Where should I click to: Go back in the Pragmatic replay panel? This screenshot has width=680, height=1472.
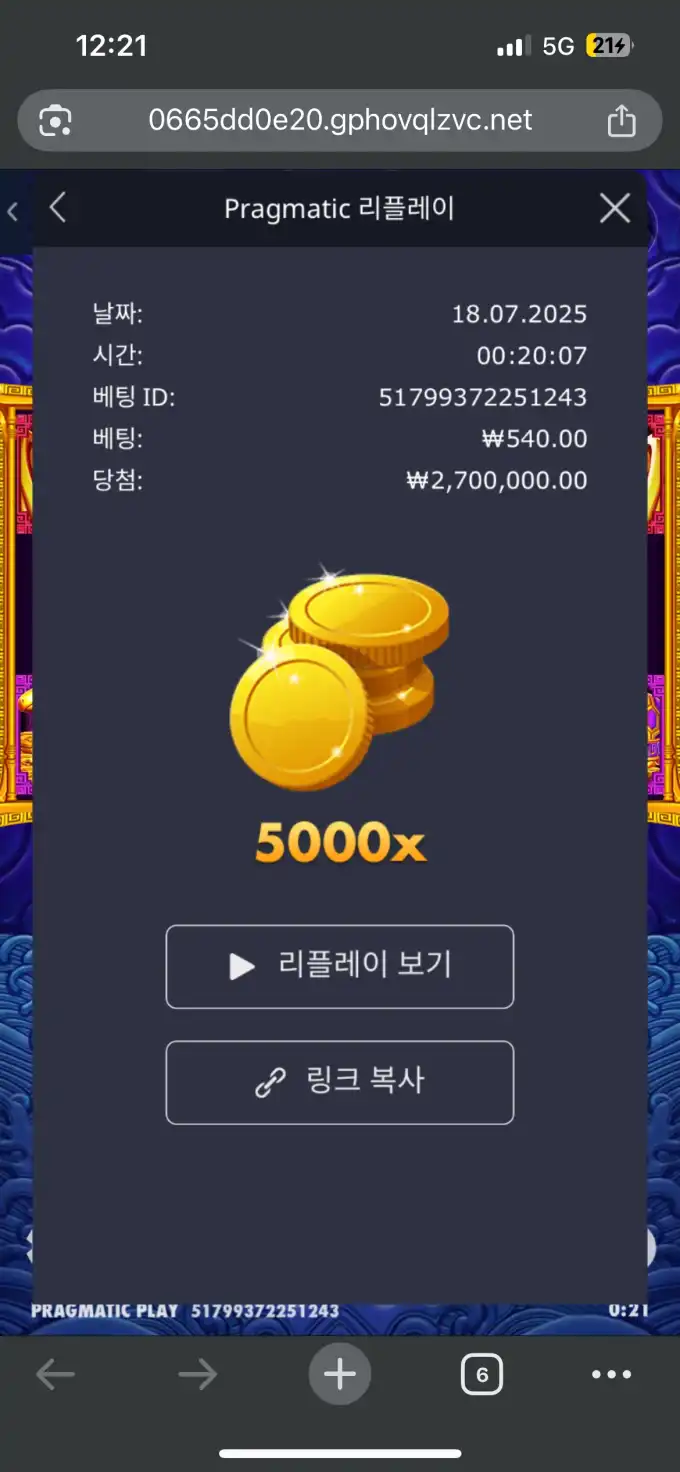pyautogui.click(x=58, y=208)
